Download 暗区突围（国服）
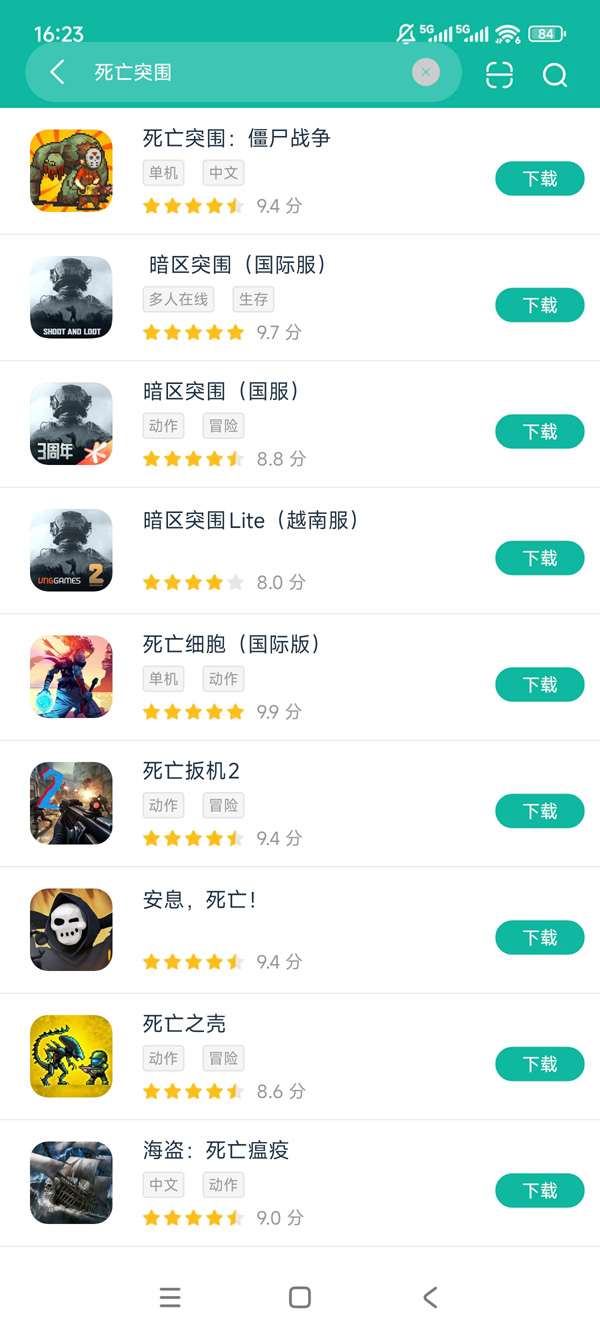Image resolution: width=600 pixels, height=1335 pixels. point(539,432)
